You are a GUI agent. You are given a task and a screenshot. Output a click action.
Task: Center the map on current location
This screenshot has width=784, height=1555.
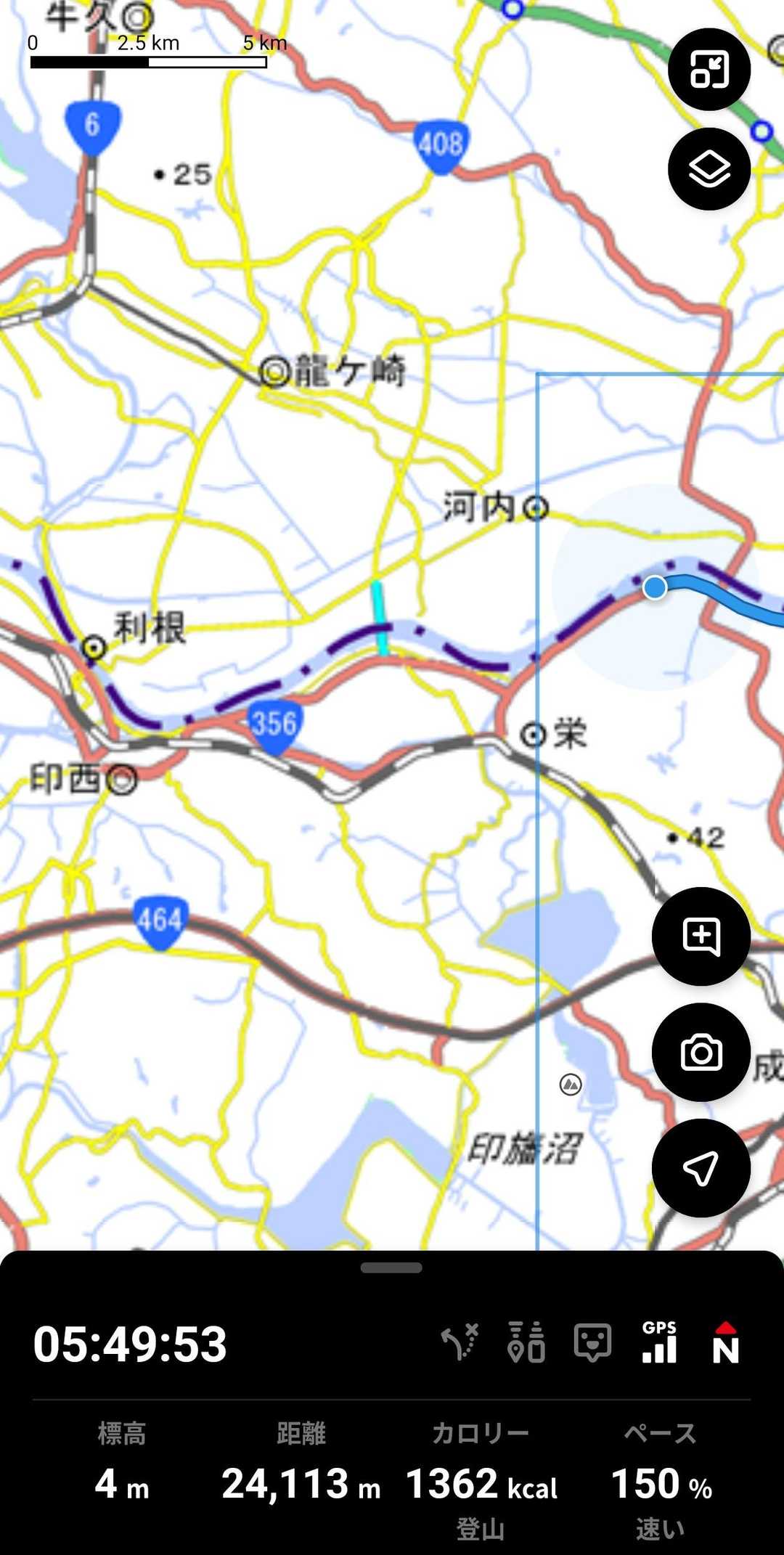(x=701, y=1168)
